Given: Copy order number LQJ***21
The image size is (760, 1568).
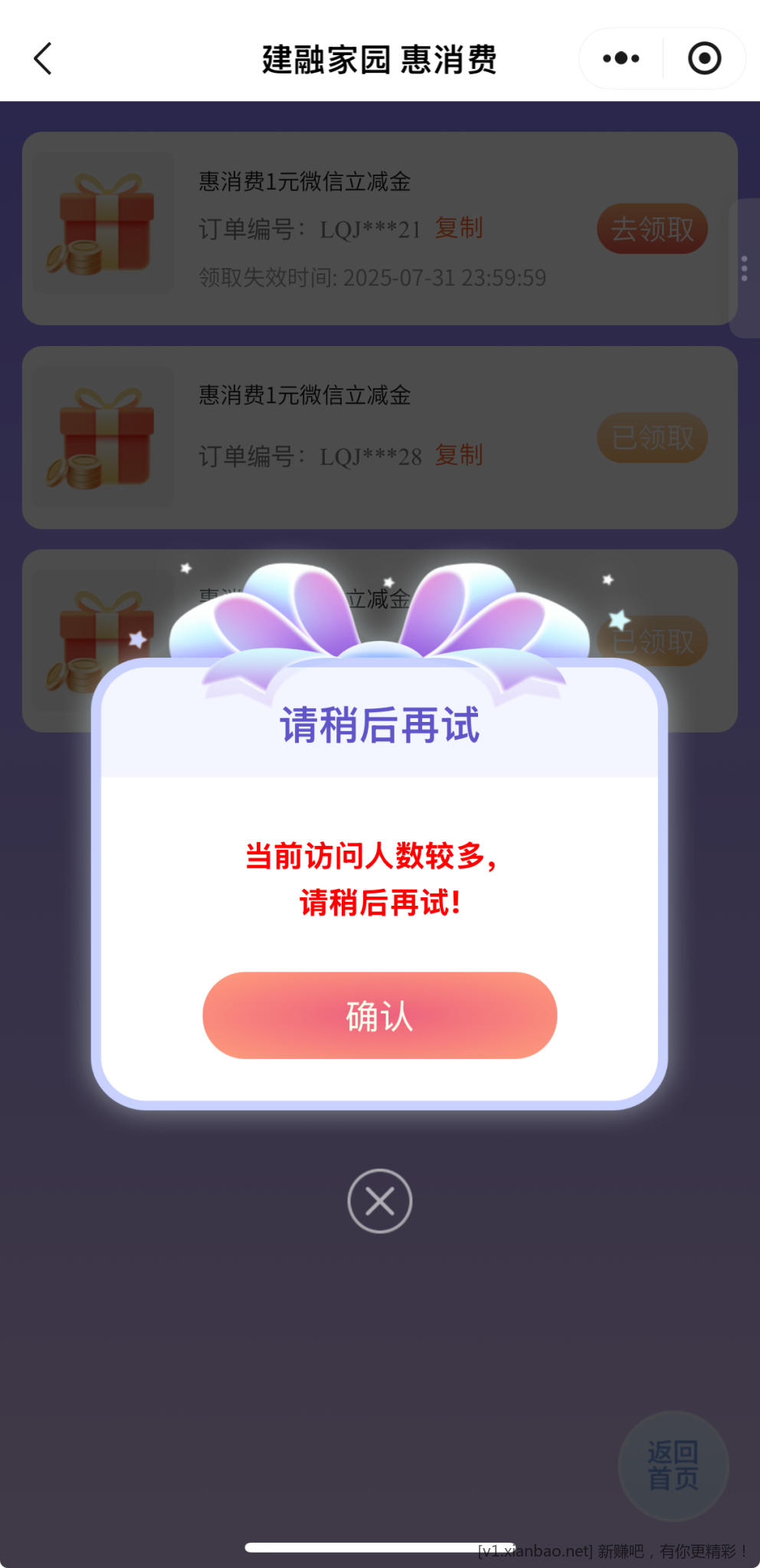Looking at the screenshot, I should [x=459, y=228].
